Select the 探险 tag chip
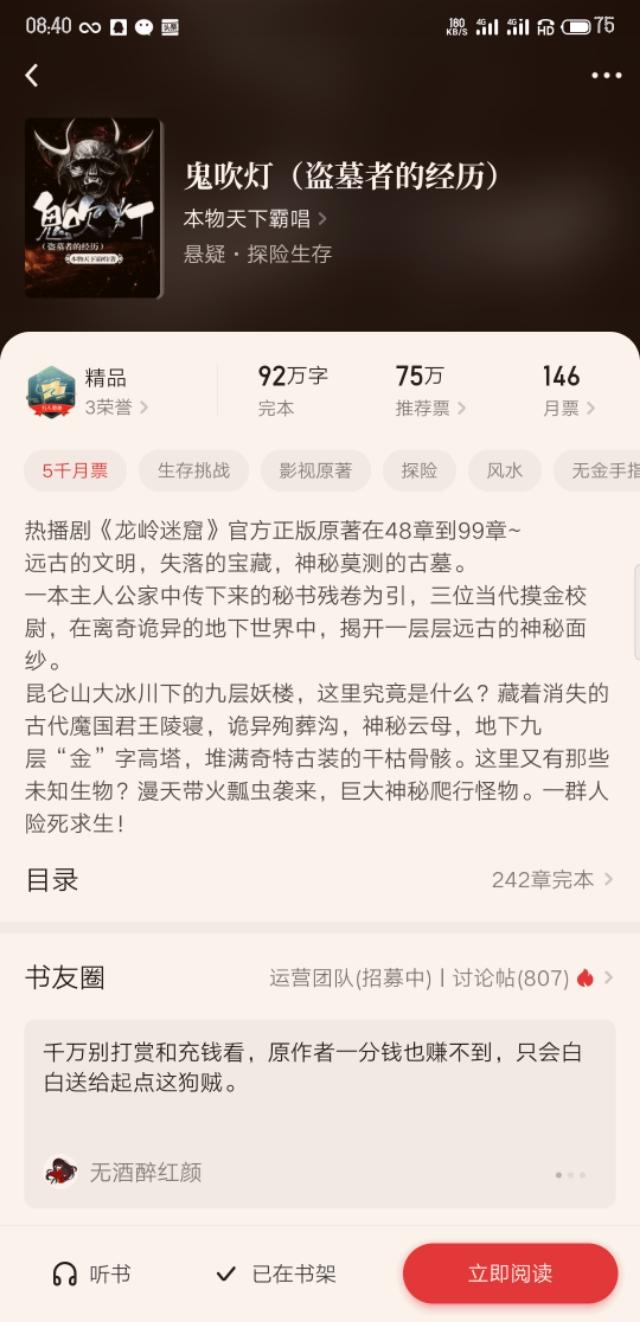The image size is (640, 1322). coord(419,471)
